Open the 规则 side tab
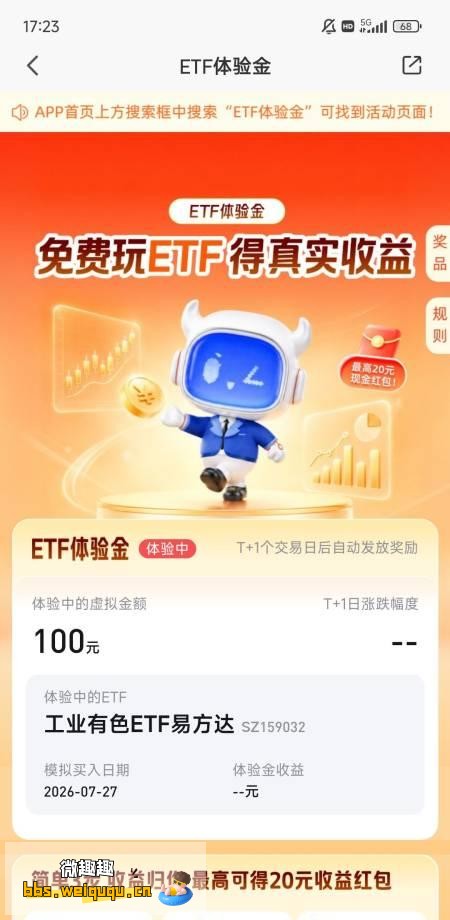This screenshot has height=920, width=450. pyautogui.click(x=439, y=324)
